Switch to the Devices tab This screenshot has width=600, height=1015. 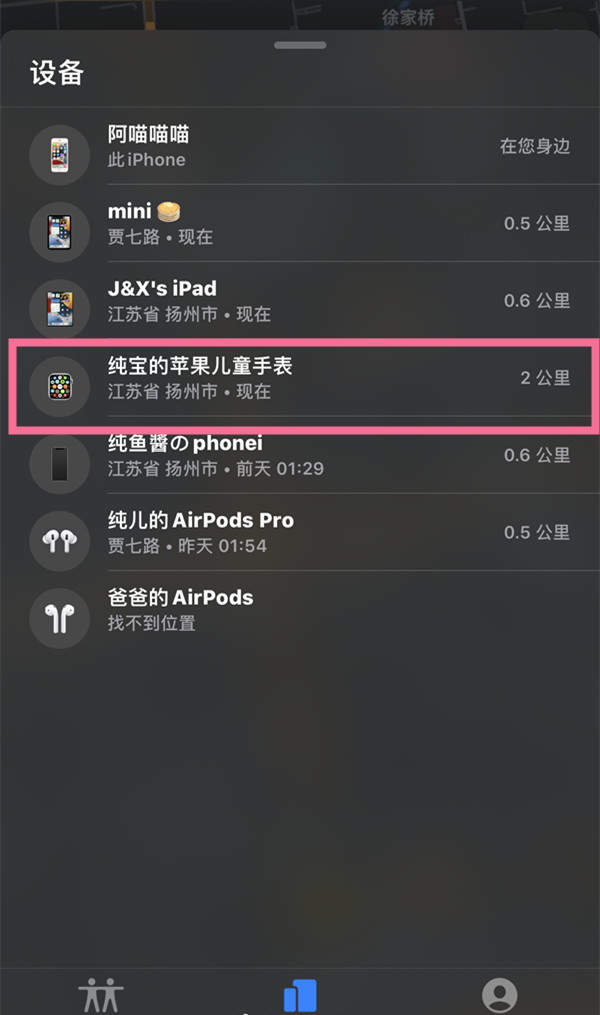pyautogui.click(x=300, y=998)
